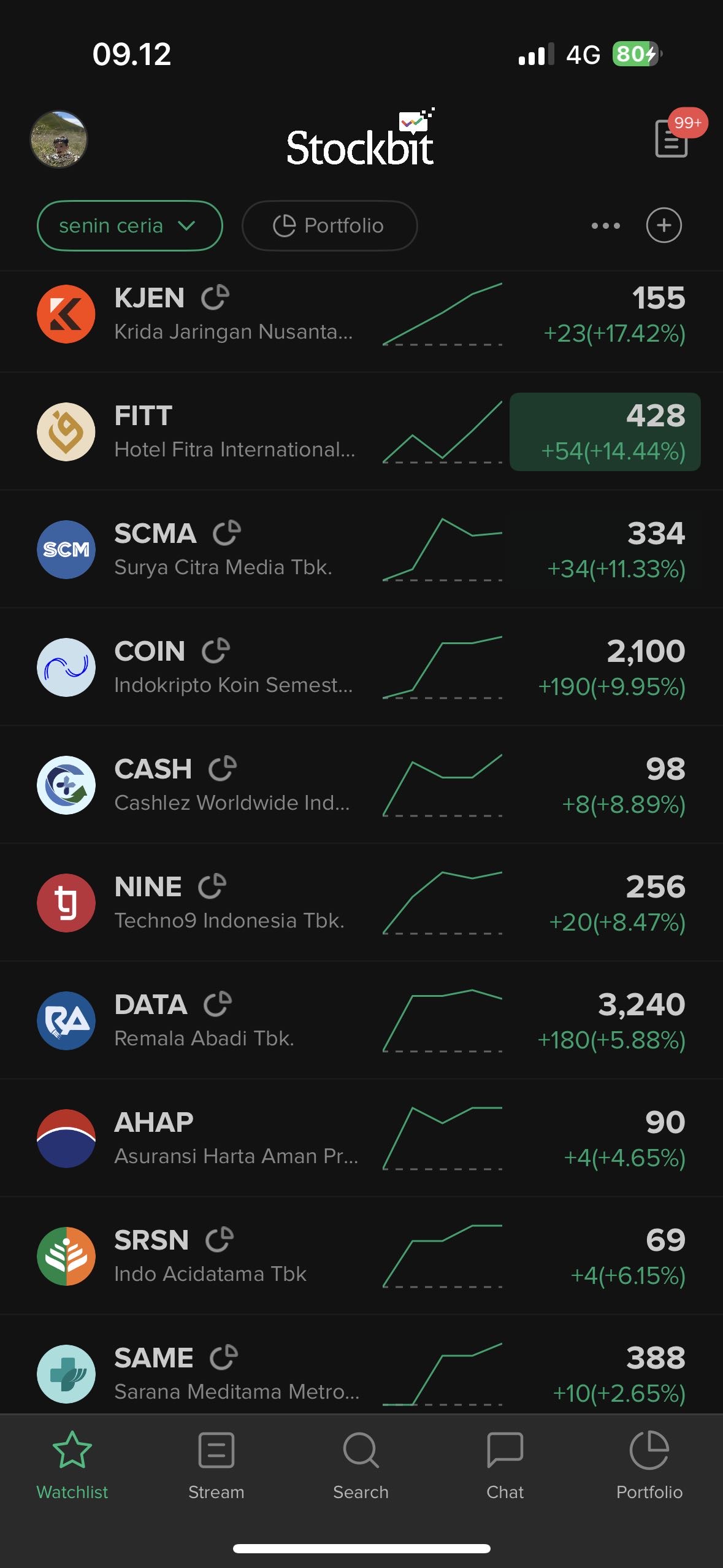The width and height of the screenshot is (723, 1568).
Task: Select SRSN Indo Acidatama stock
Action: tap(361, 1256)
